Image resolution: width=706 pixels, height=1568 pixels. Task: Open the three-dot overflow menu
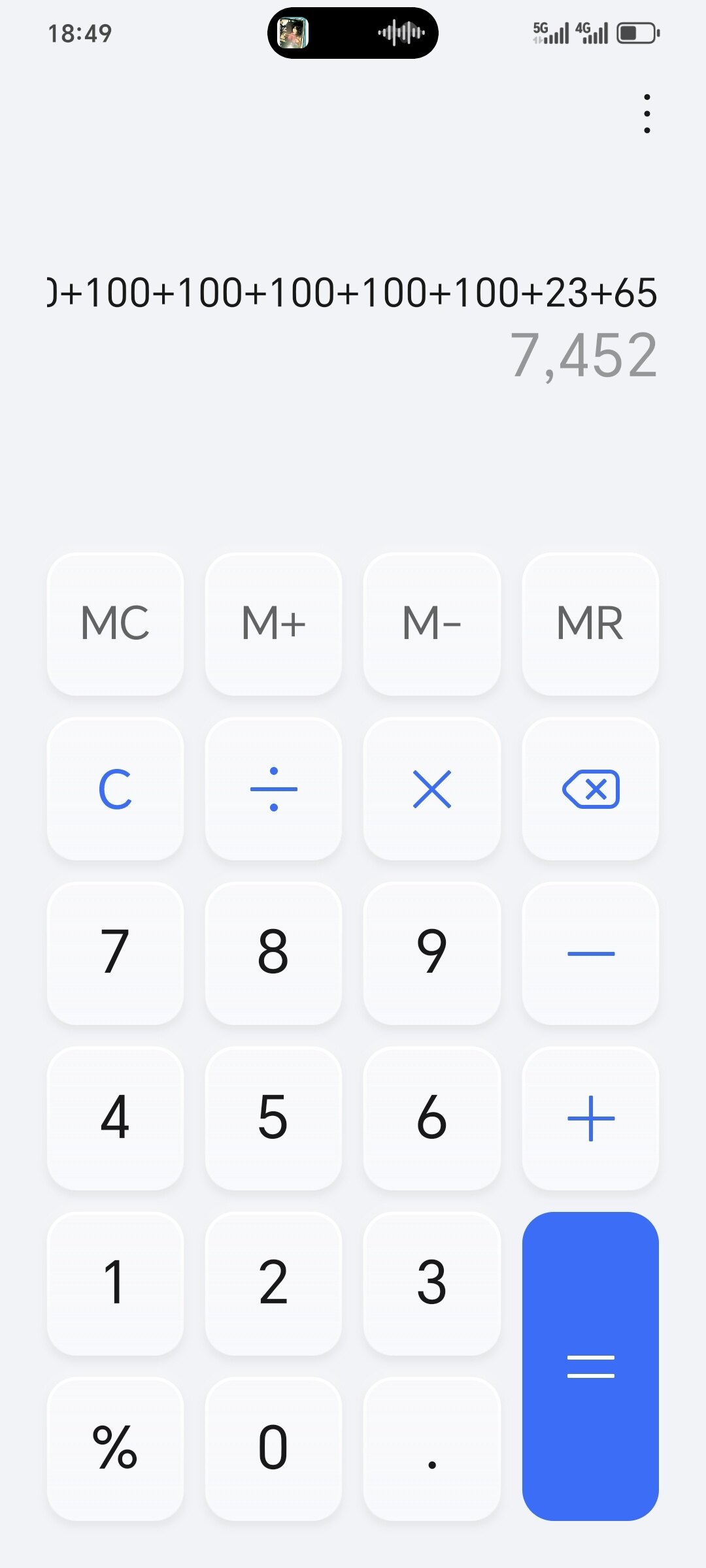click(x=647, y=114)
